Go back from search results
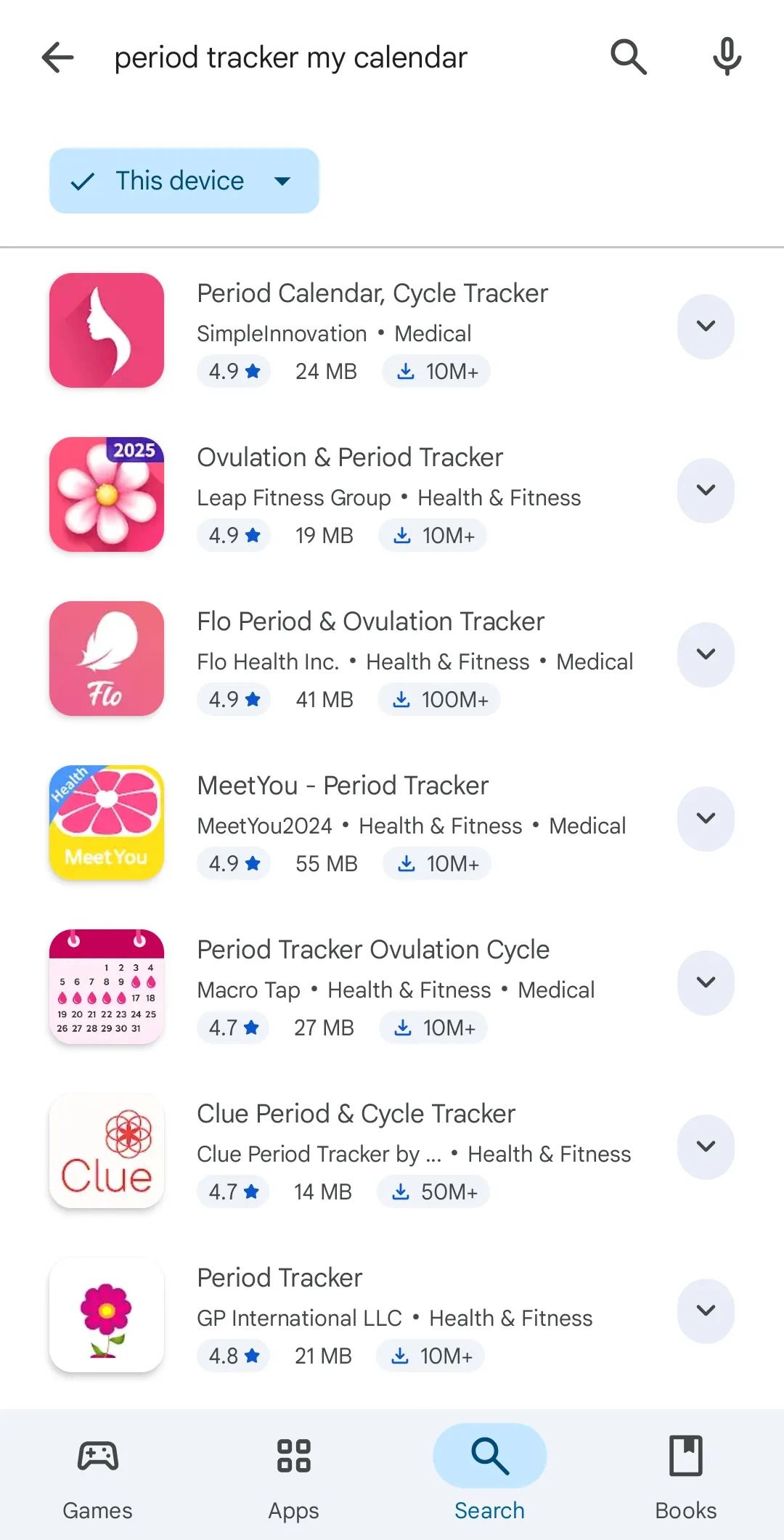This screenshot has height=1540, width=784. coord(58,57)
